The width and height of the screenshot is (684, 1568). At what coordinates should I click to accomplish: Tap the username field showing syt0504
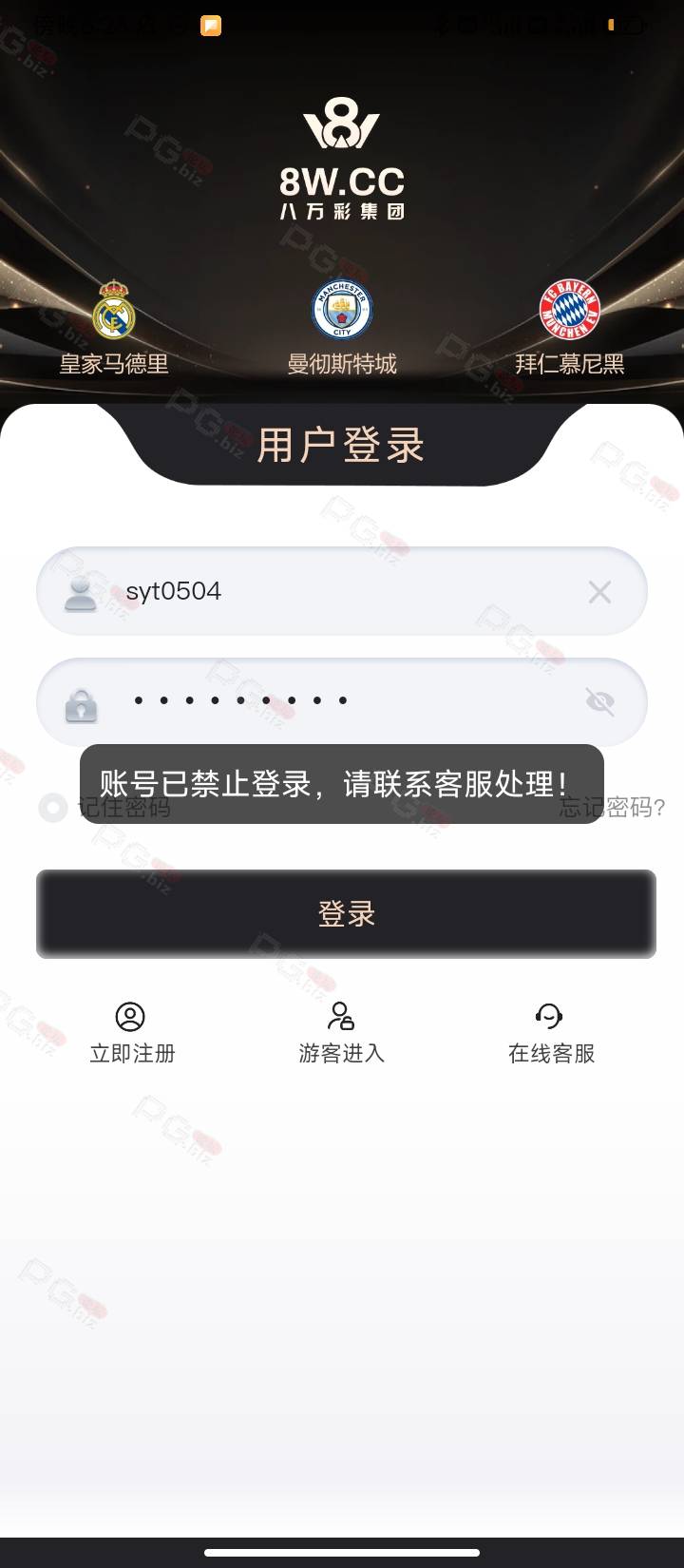tap(342, 591)
